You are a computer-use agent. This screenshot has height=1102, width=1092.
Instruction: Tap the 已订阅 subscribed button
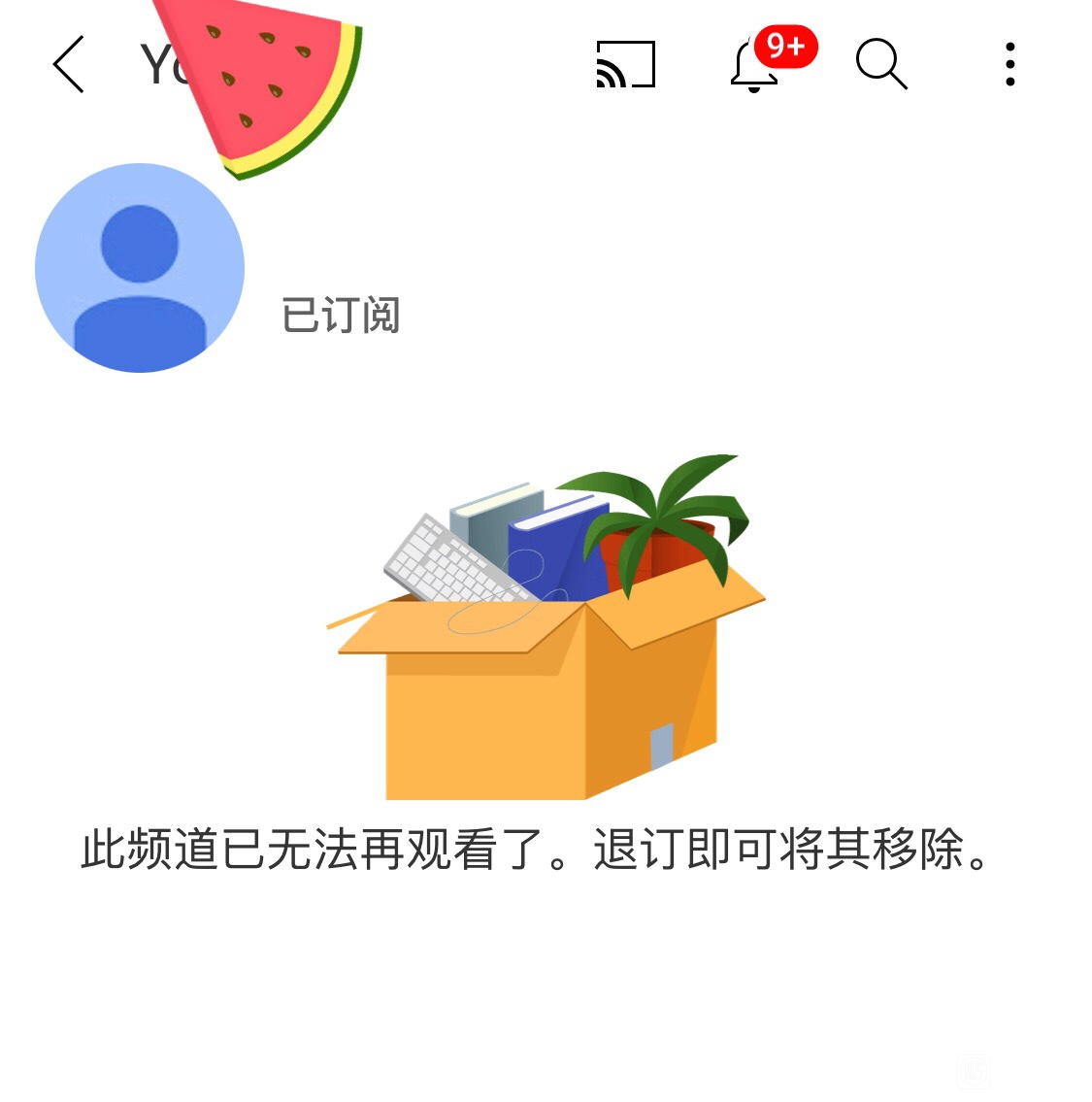[341, 316]
